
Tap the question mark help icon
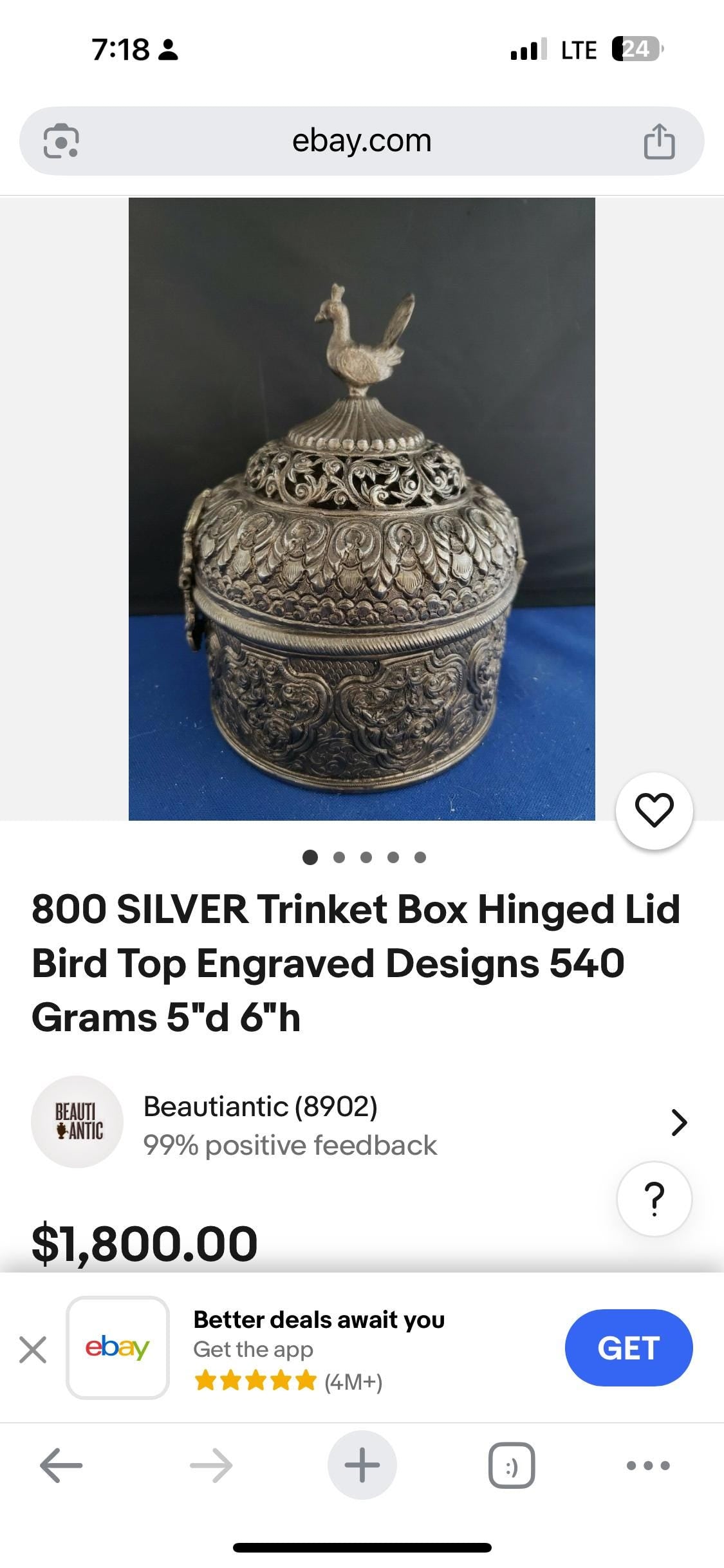coord(654,1199)
